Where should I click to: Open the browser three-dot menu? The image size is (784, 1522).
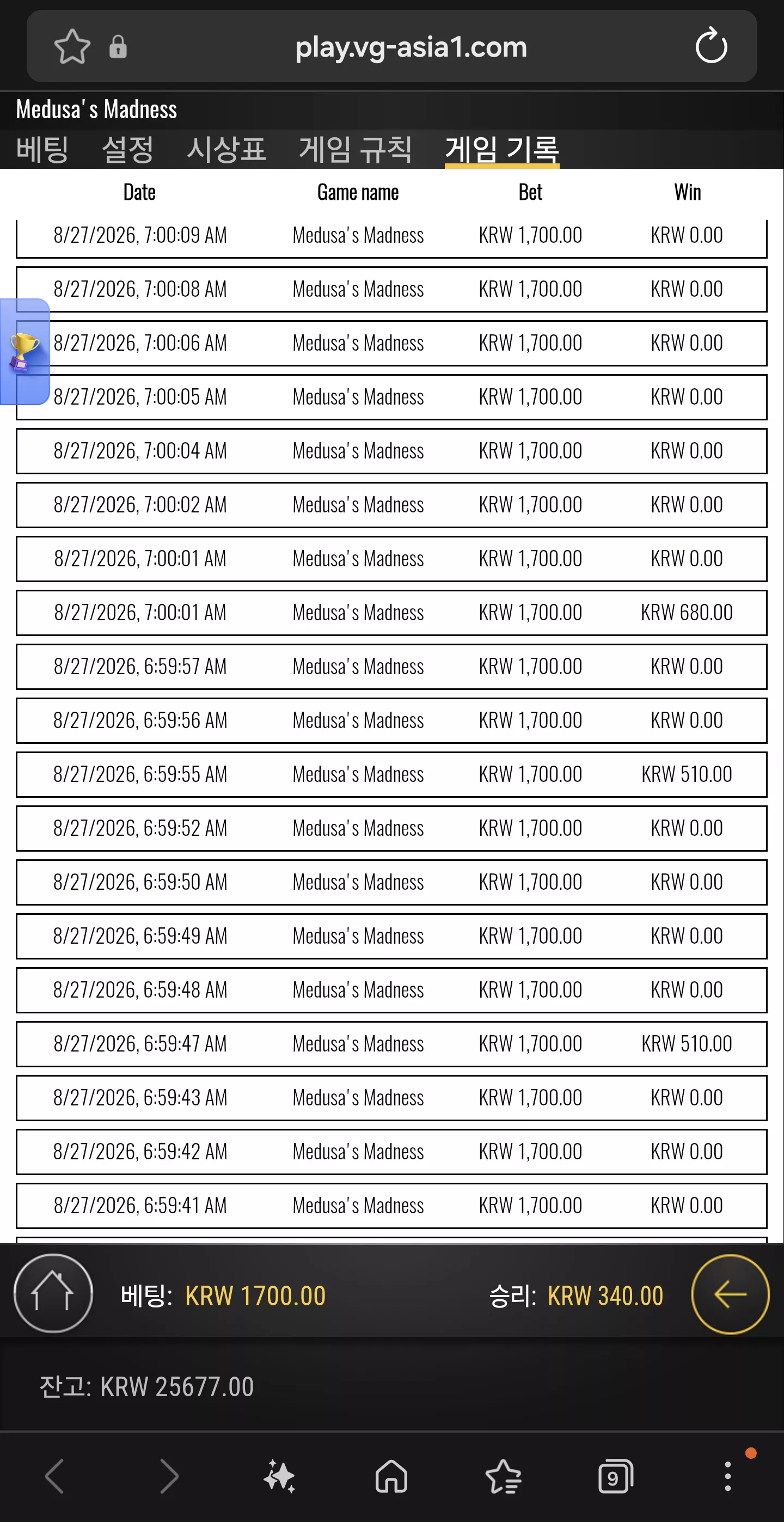(728, 1476)
